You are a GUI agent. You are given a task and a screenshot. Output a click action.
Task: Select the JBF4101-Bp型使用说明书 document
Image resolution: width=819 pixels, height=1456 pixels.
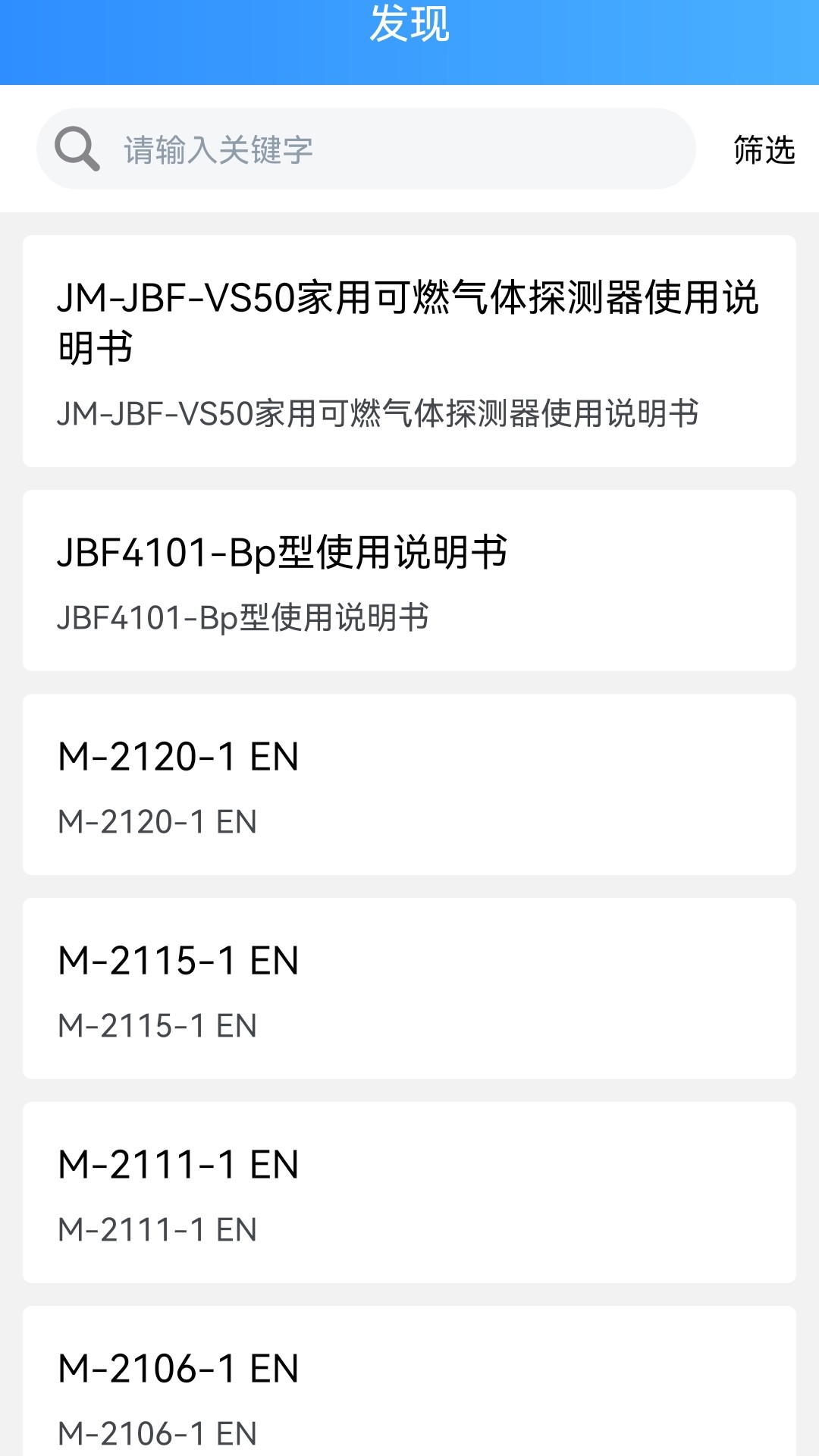tap(409, 580)
